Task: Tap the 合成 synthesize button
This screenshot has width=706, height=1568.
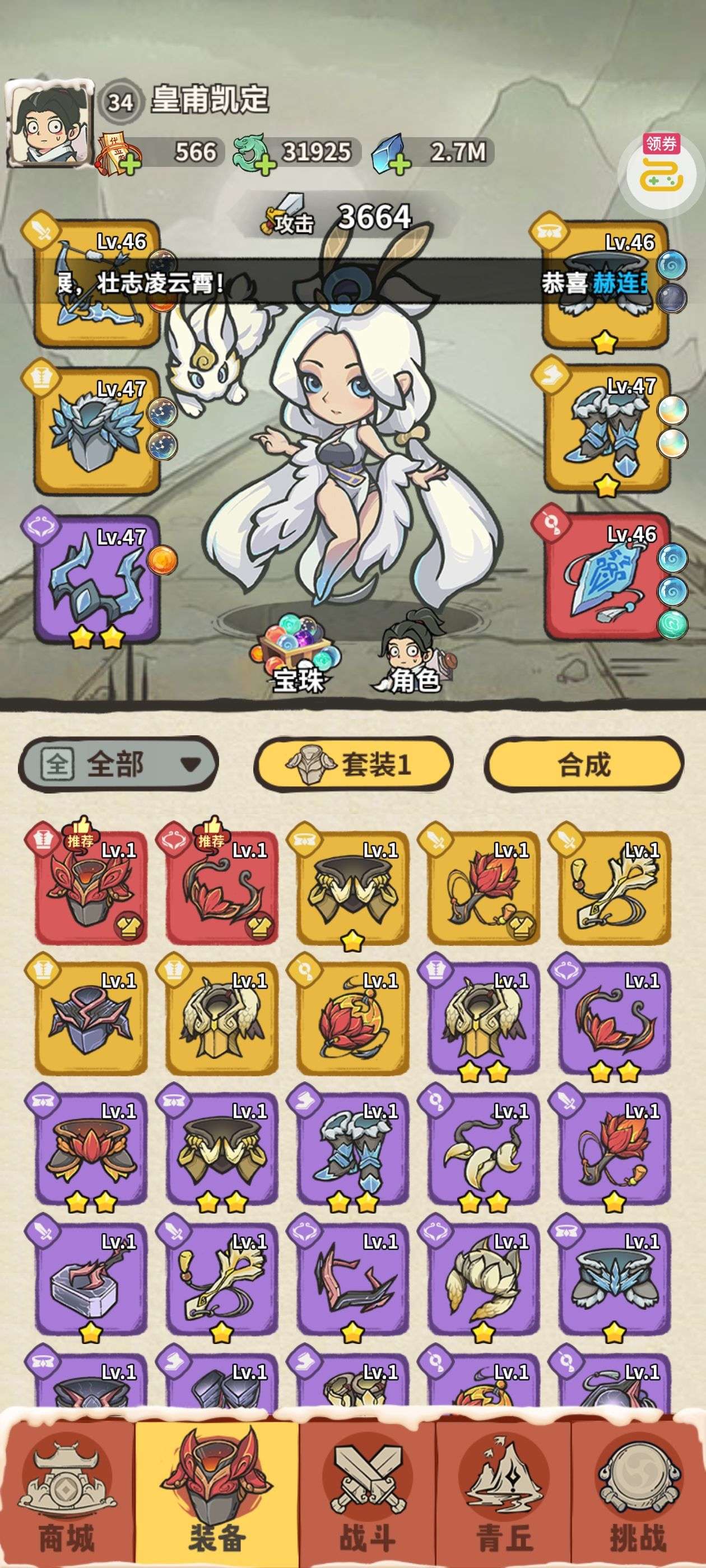Action: pos(583,764)
